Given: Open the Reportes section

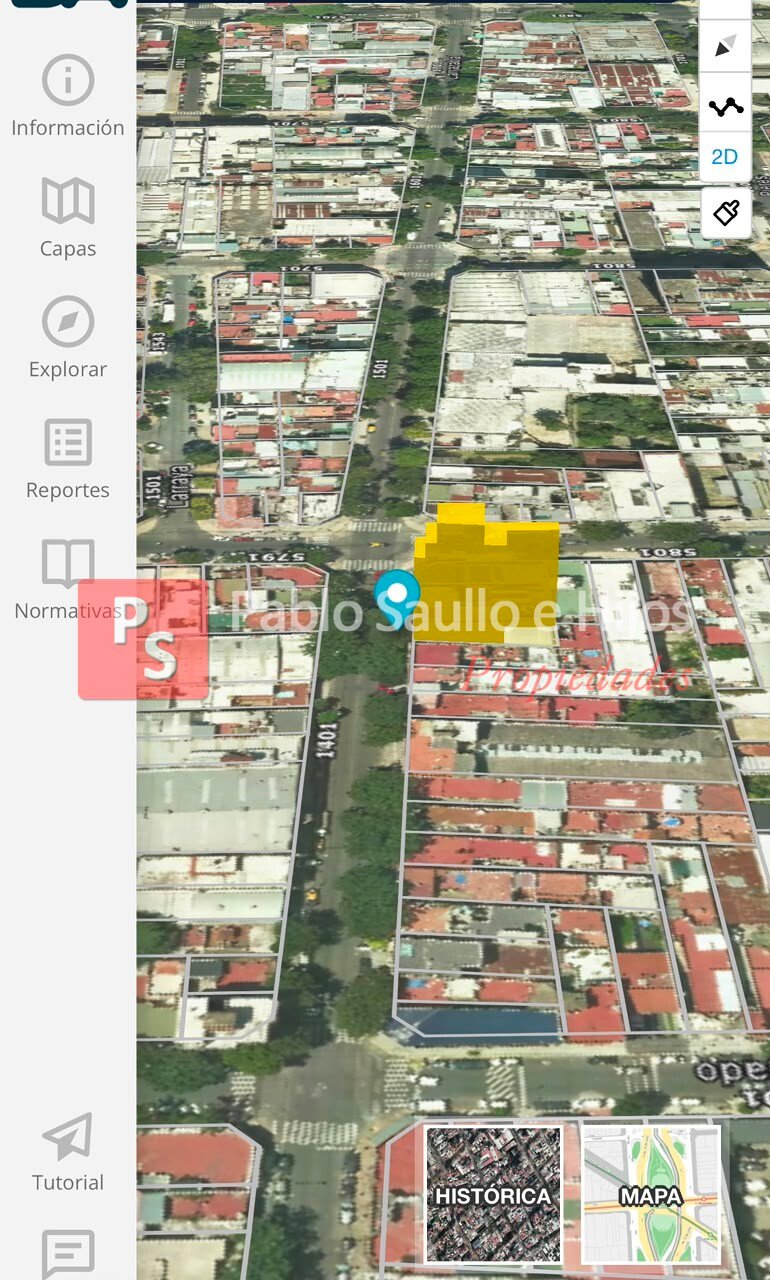Looking at the screenshot, I should click(x=68, y=459).
